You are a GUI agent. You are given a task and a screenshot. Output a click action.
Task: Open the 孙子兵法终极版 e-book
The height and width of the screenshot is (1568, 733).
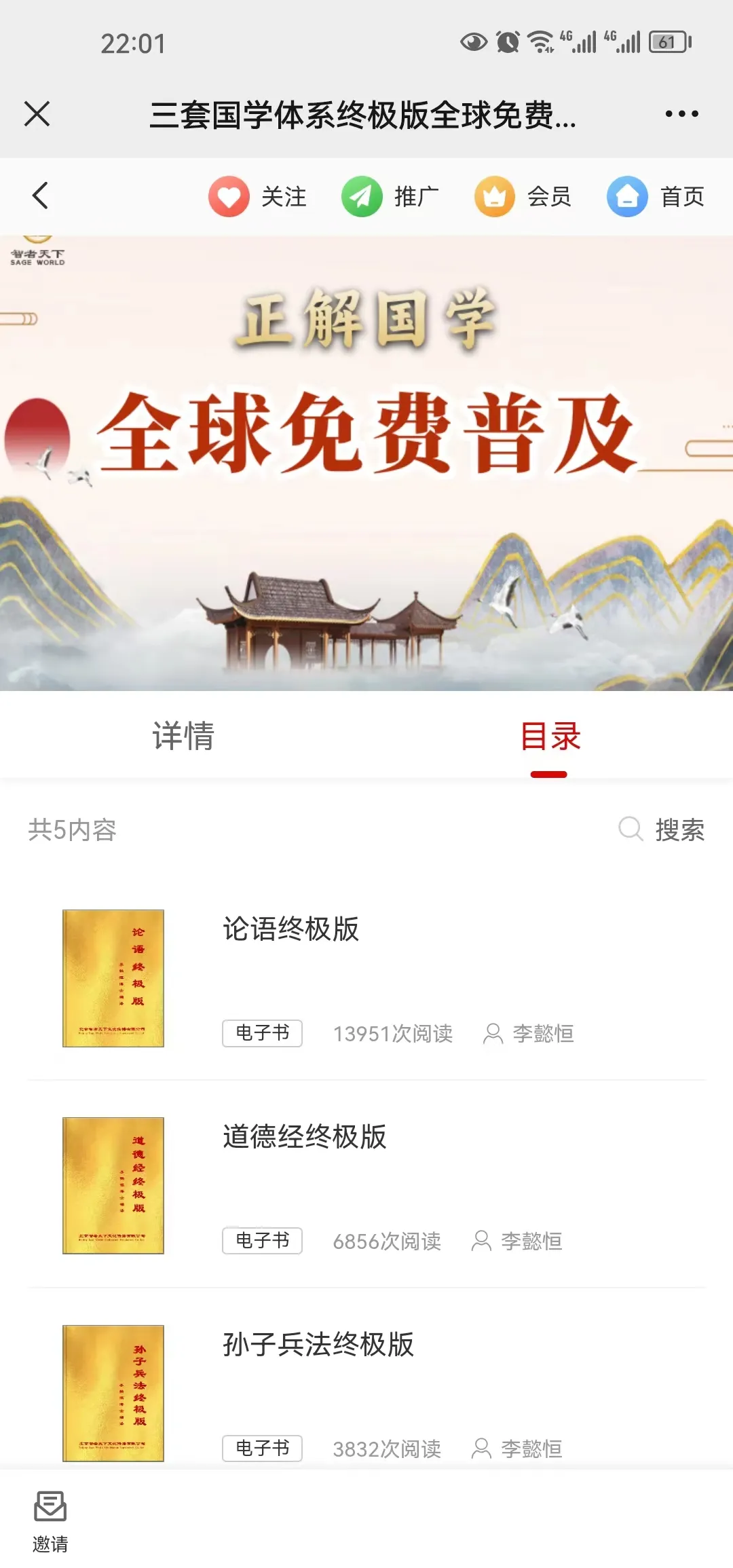tap(318, 1345)
